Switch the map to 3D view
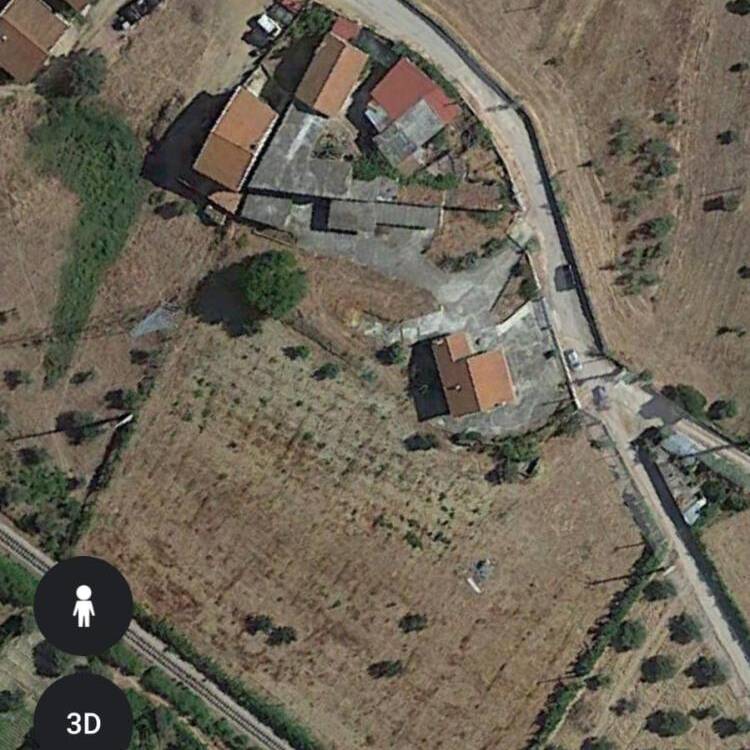750x750 pixels. coord(83,720)
